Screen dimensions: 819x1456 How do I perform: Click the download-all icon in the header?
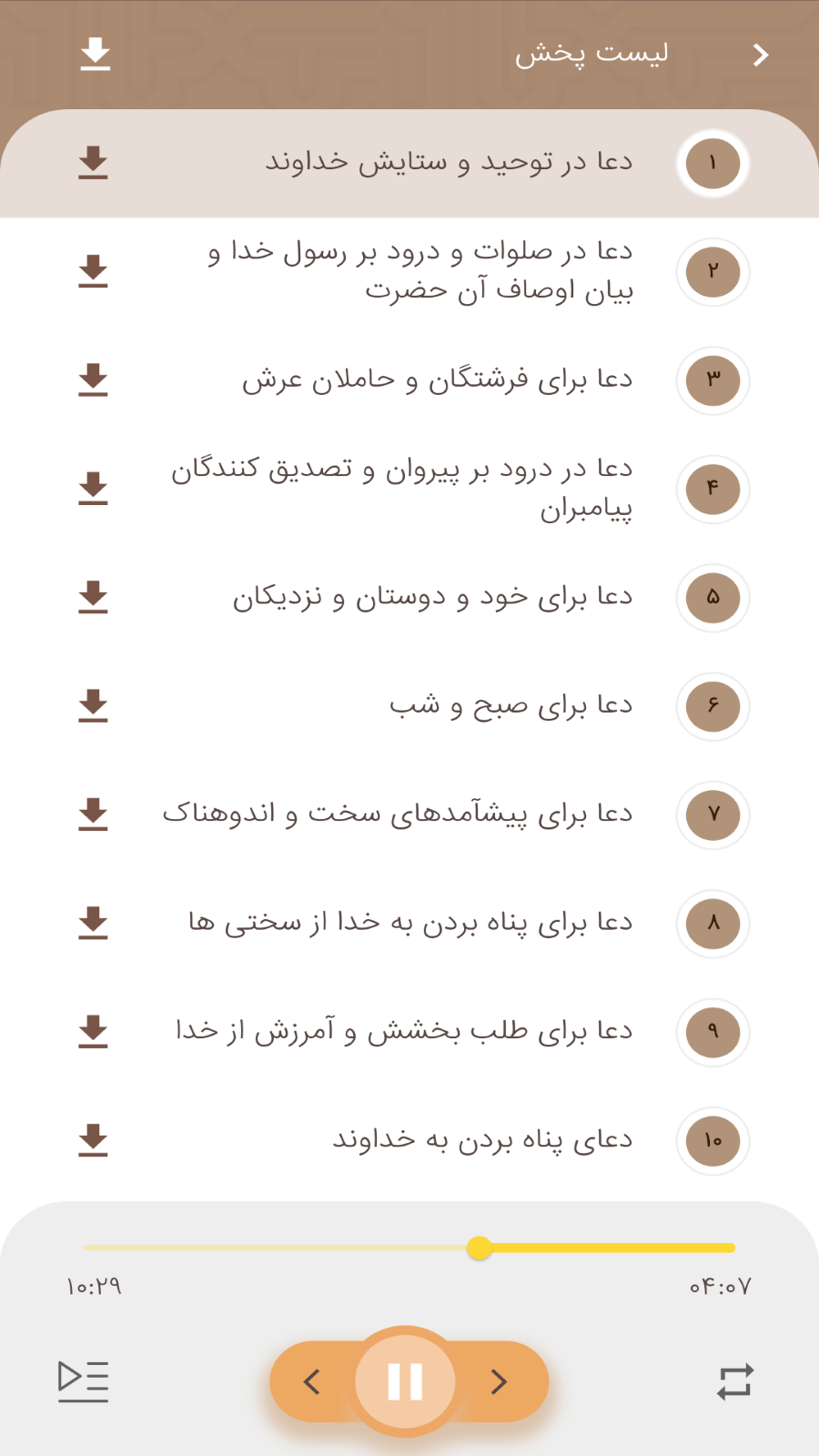96,55
